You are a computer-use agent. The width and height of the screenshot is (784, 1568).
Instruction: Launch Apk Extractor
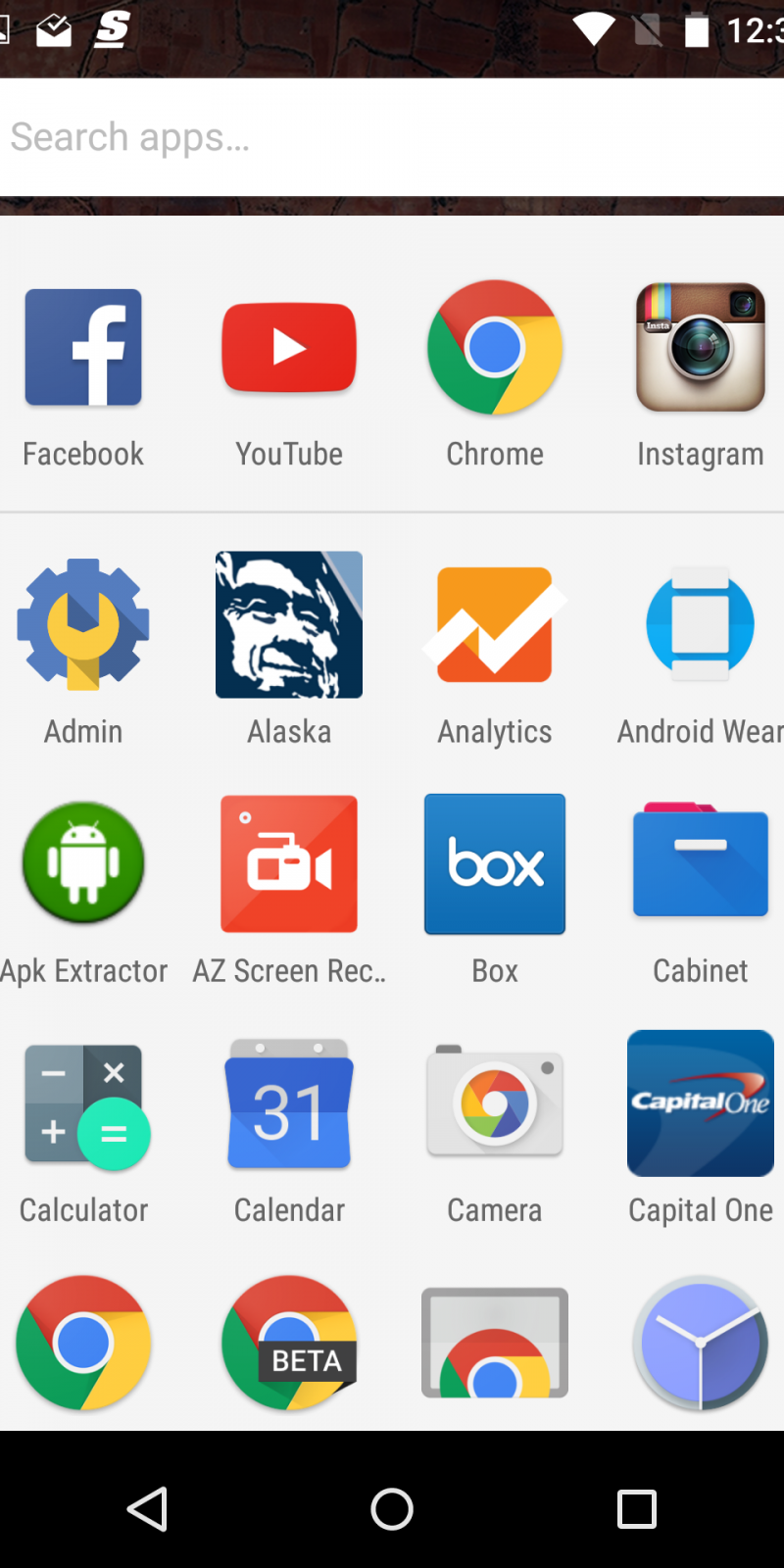click(83, 863)
